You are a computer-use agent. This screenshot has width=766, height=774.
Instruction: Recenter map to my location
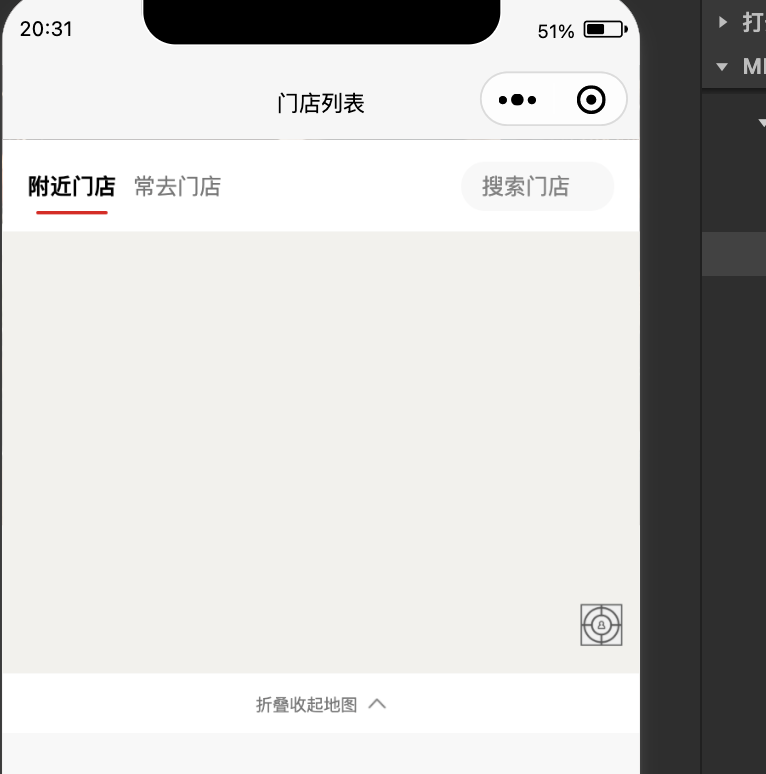601,625
